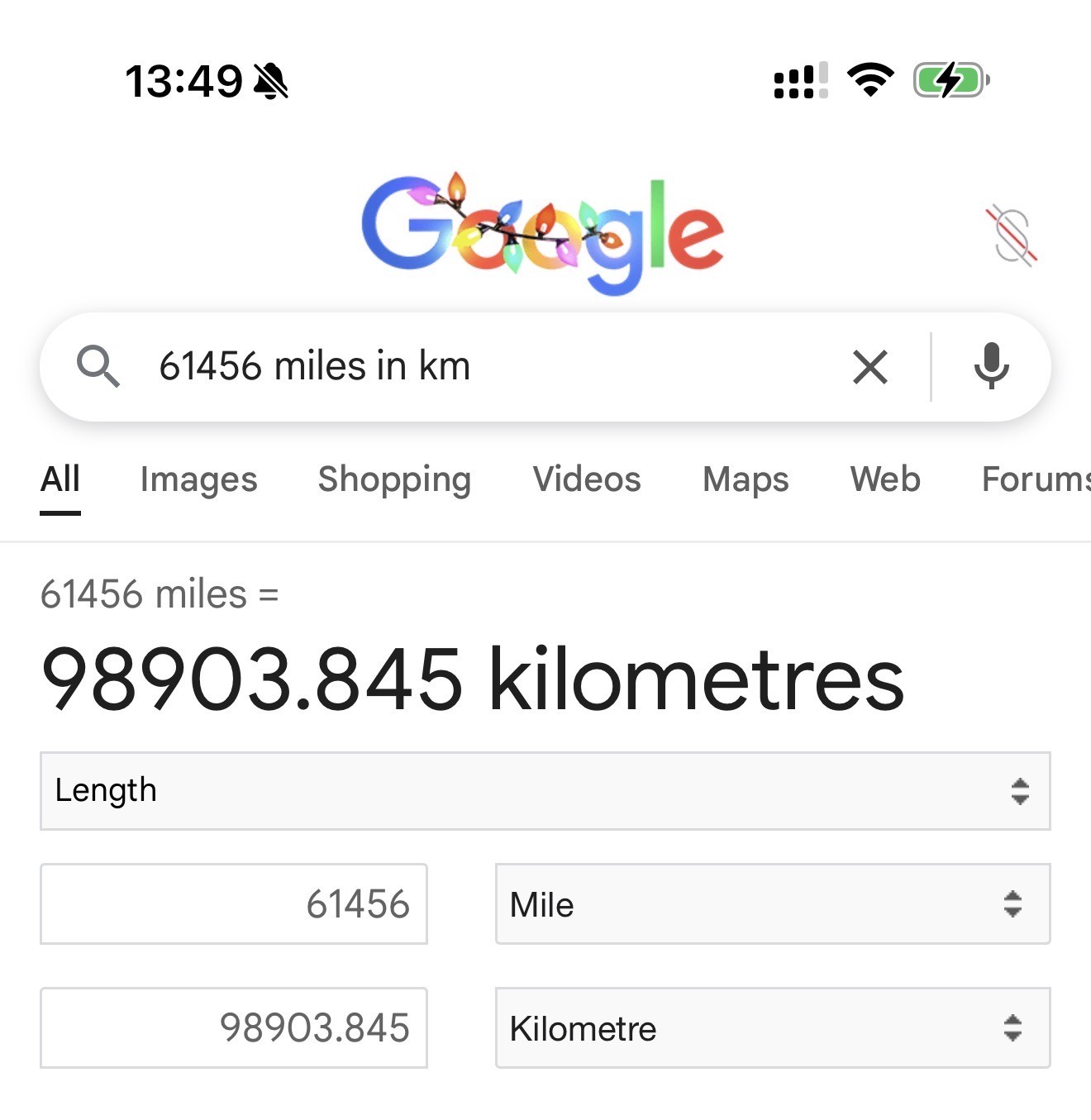Viewport: 1091px width, 1120px height.
Task: Switch to the Maps tab
Action: [x=746, y=479]
